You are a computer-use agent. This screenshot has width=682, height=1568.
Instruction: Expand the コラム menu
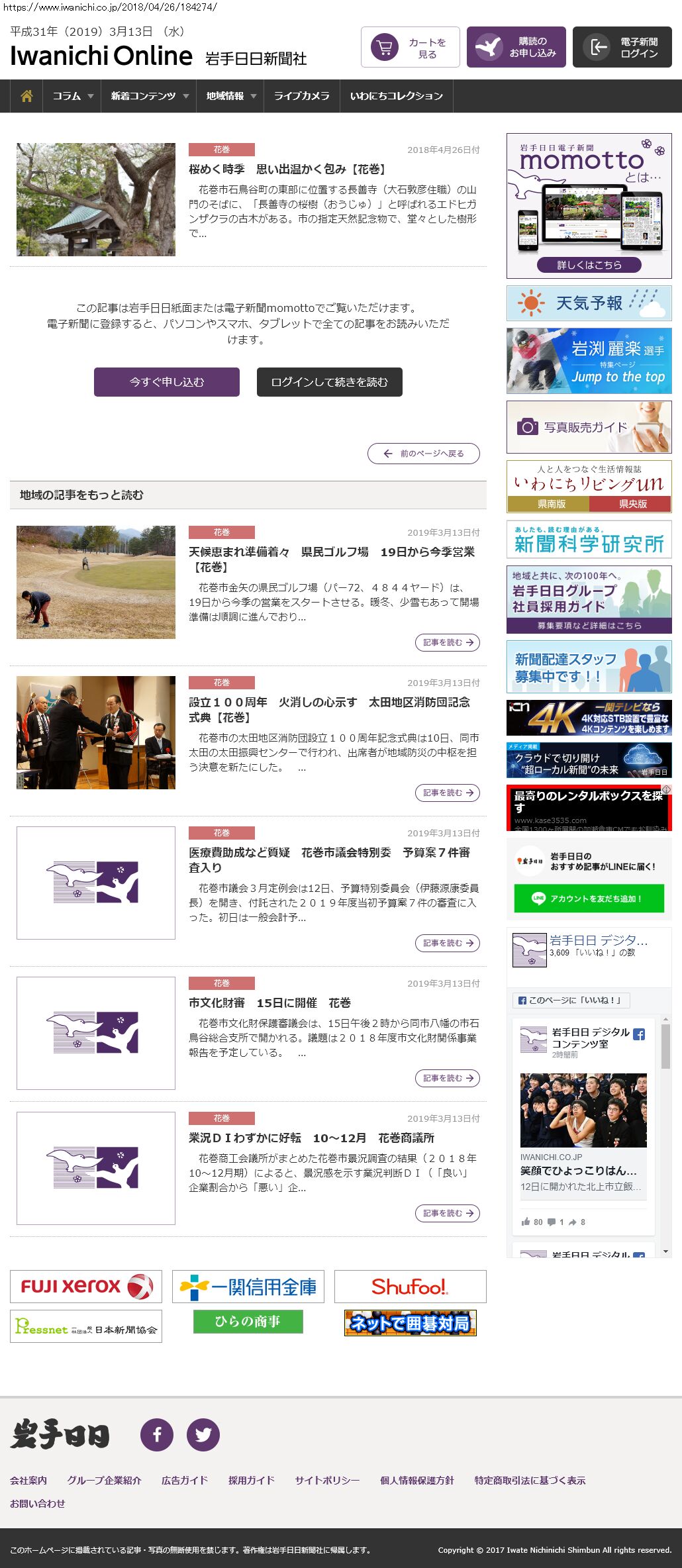73,96
